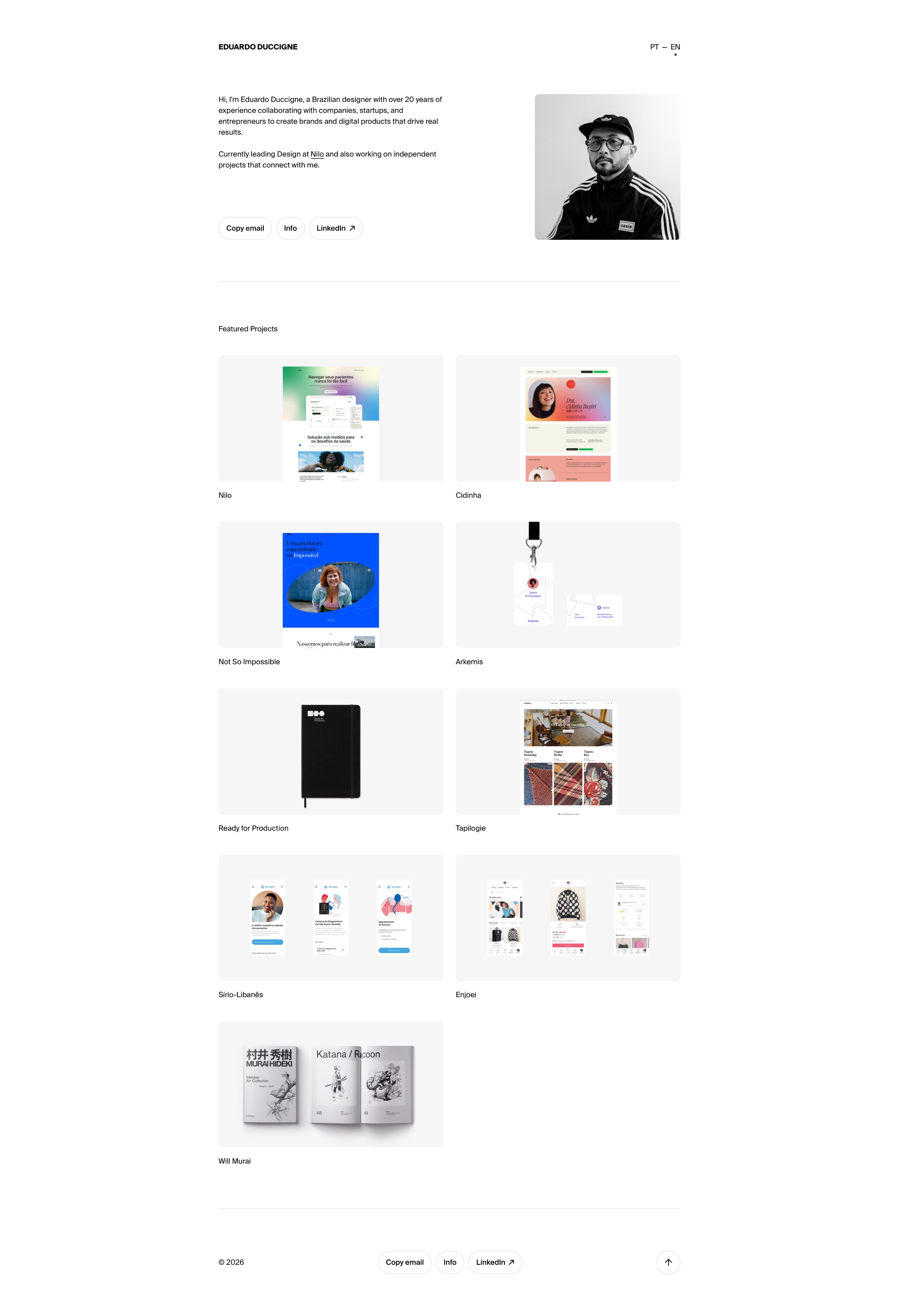
Task: Open the Nilo project card
Action: (x=331, y=418)
